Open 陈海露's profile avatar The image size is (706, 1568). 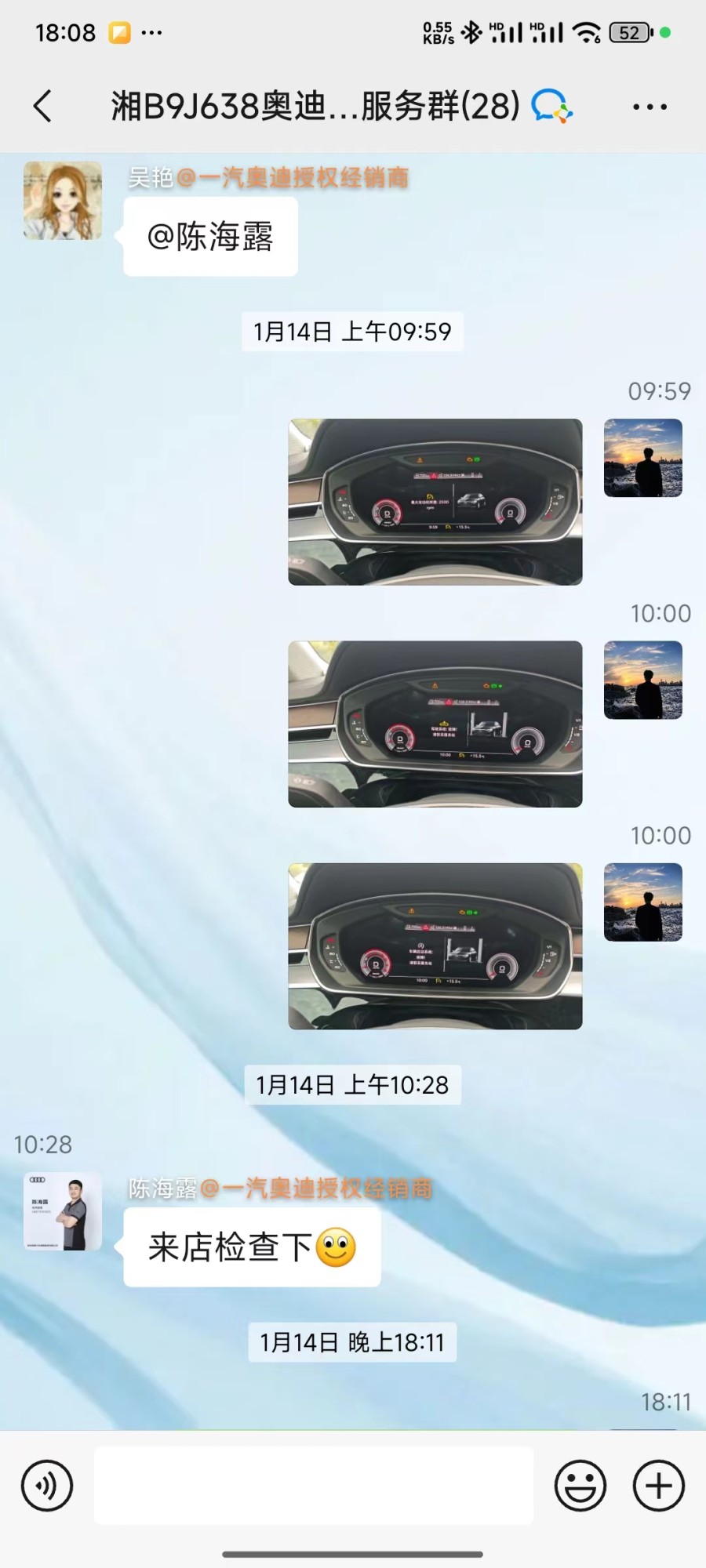point(63,1211)
